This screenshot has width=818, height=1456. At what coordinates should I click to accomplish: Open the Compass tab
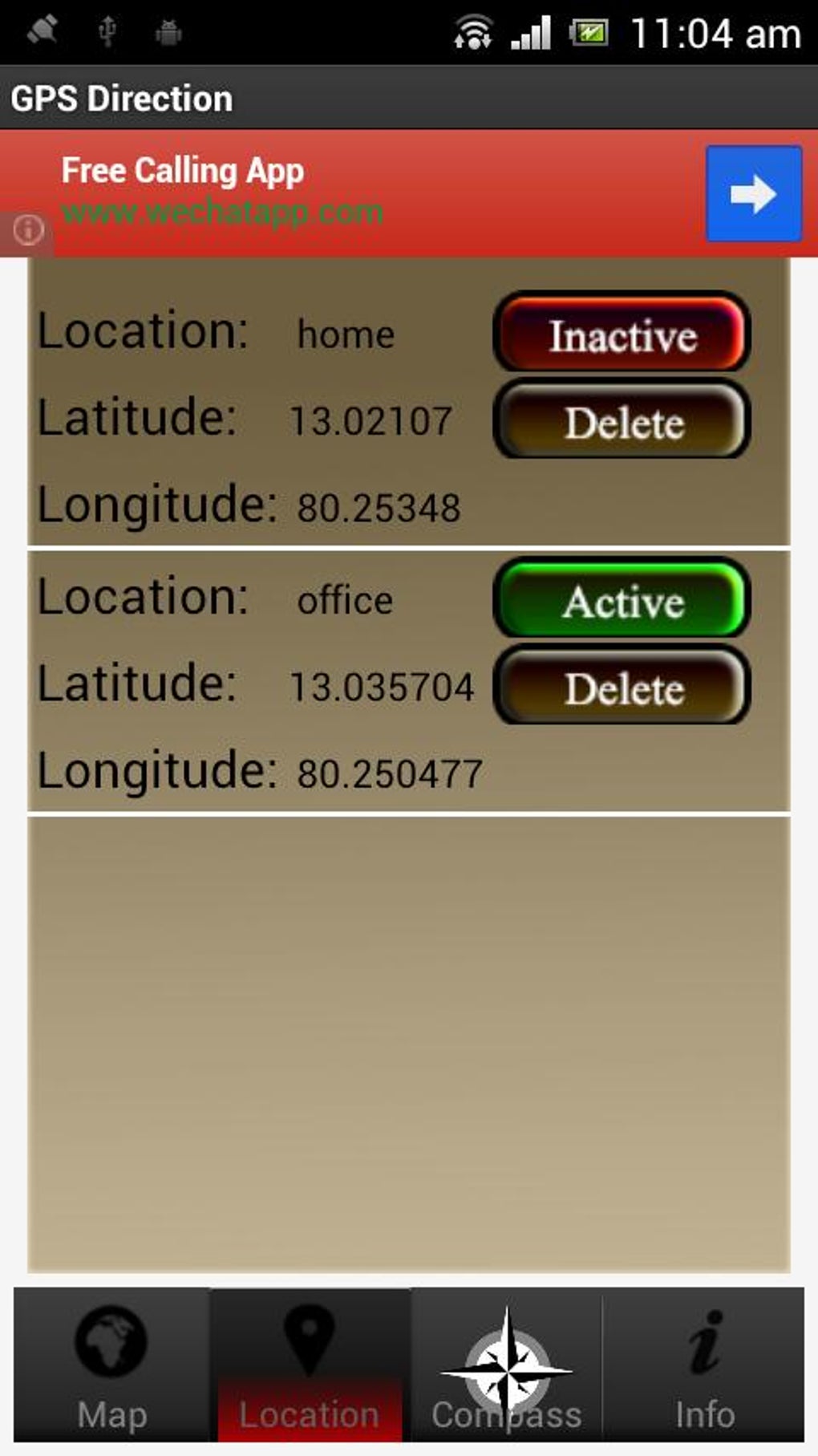point(507,1367)
